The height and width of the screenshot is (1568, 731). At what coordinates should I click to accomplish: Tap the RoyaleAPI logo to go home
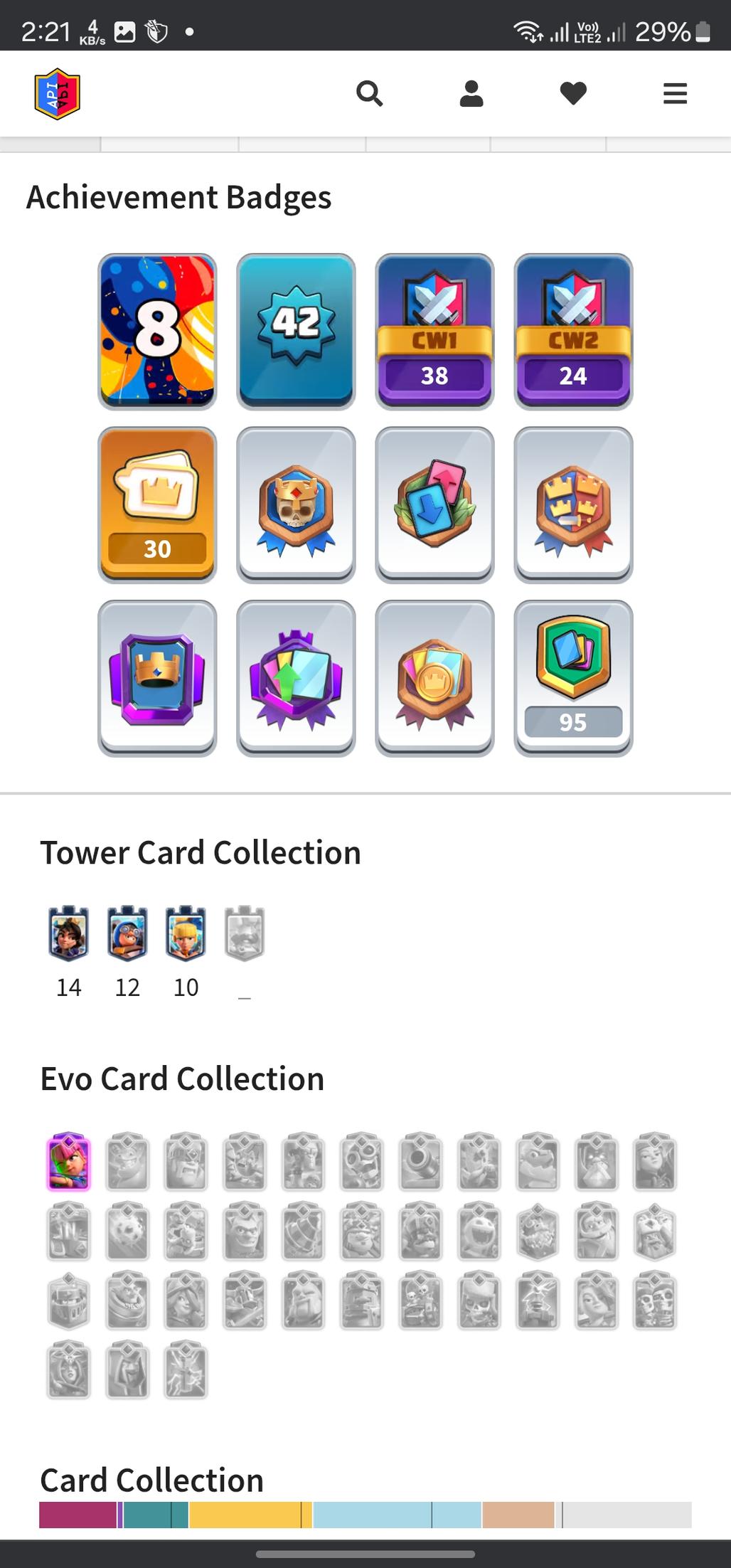click(58, 94)
